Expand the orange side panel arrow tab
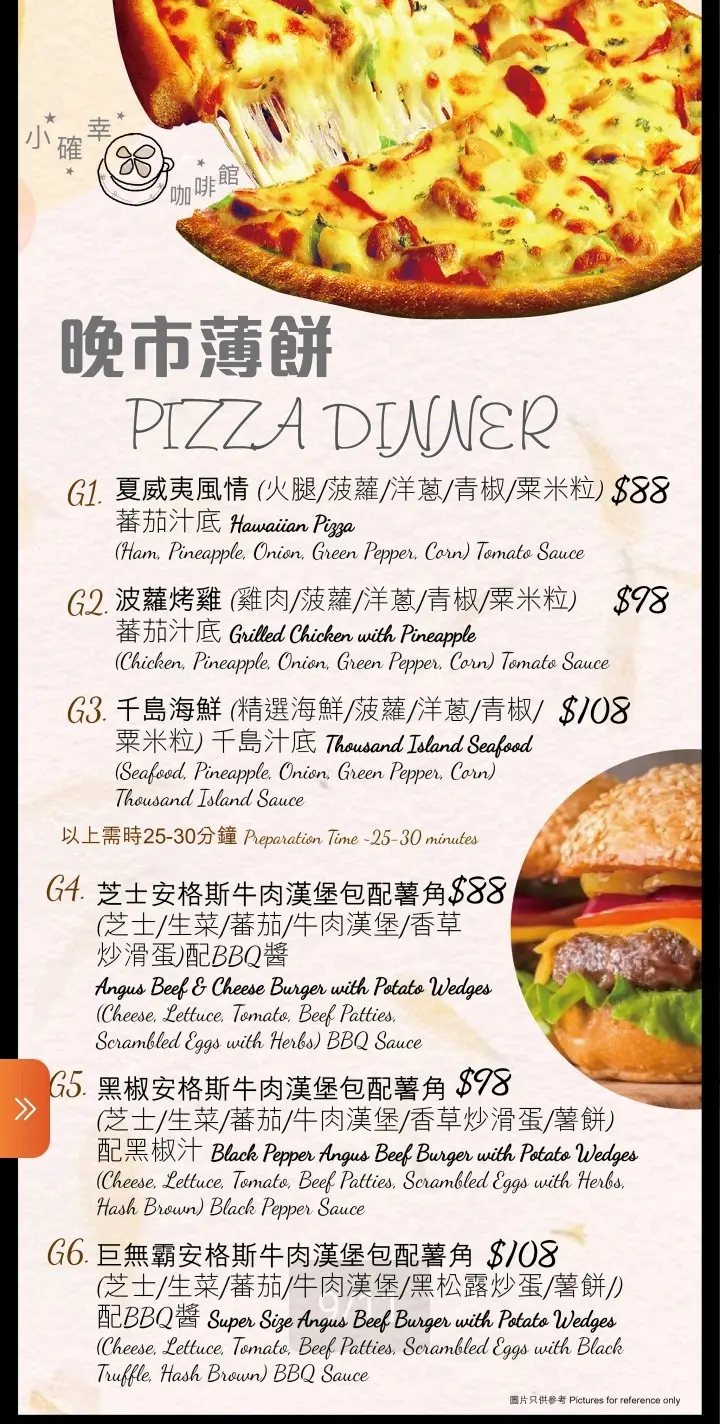 24,1108
